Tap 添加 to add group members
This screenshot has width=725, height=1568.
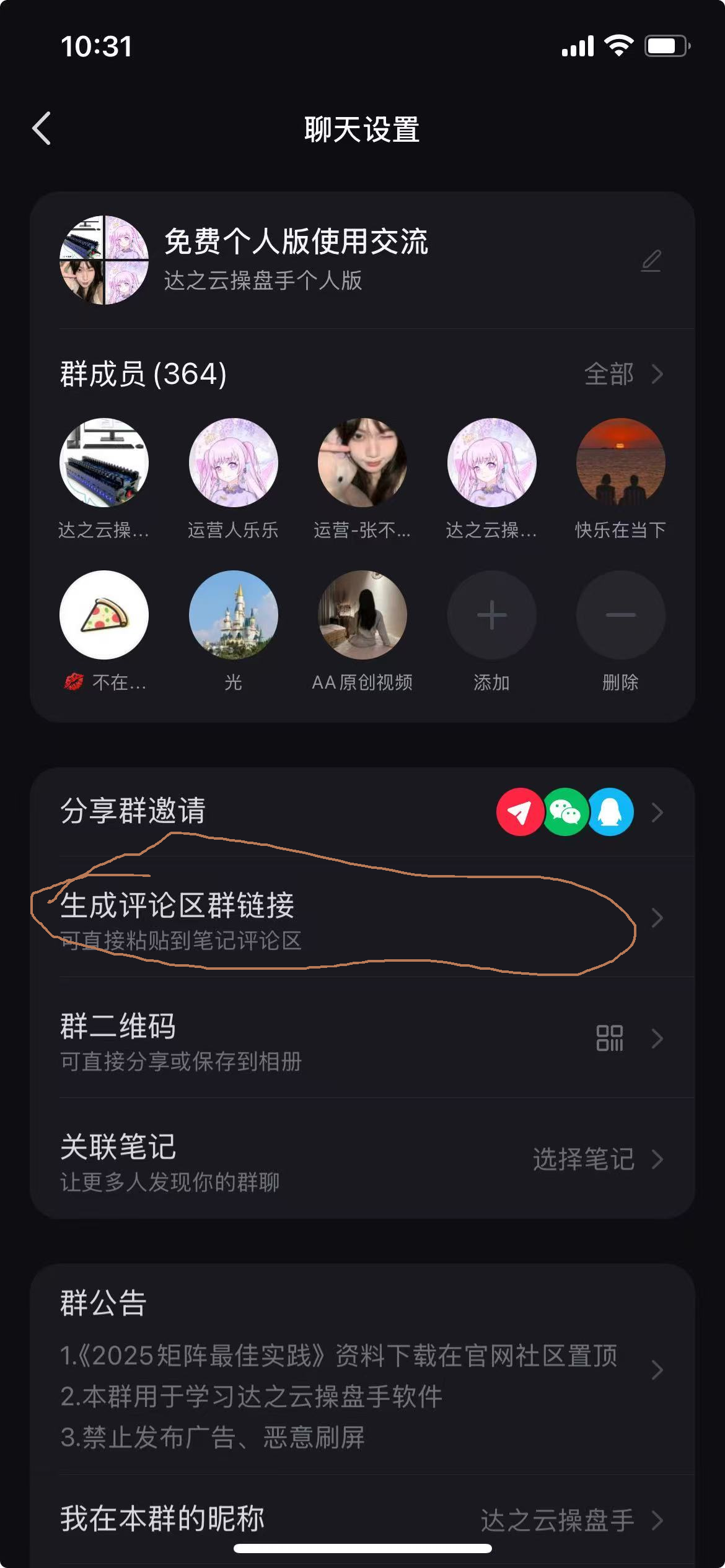coord(491,616)
